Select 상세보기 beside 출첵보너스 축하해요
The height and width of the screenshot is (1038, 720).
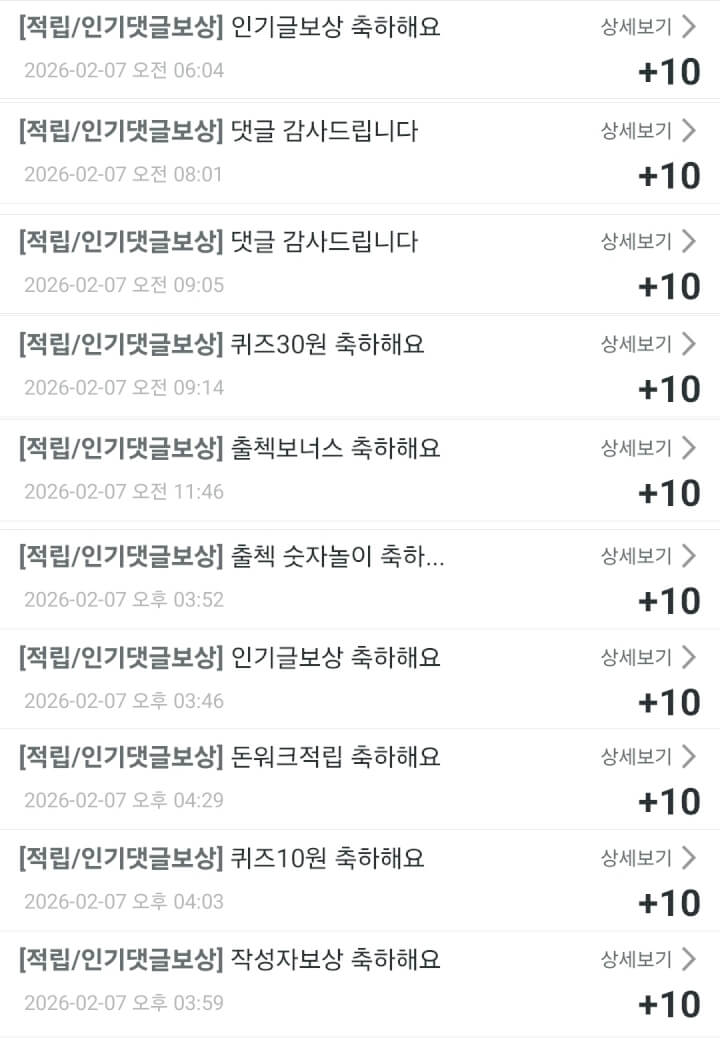(x=647, y=447)
